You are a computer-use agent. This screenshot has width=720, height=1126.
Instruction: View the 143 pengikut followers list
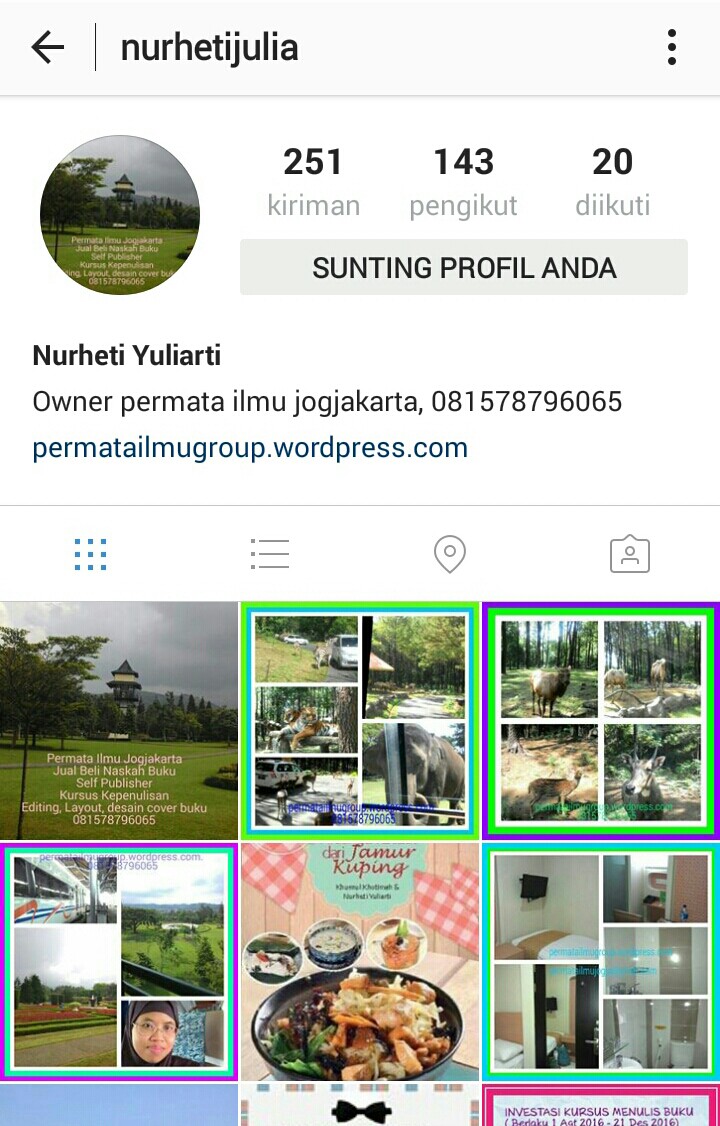pyautogui.click(x=463, y=181)
